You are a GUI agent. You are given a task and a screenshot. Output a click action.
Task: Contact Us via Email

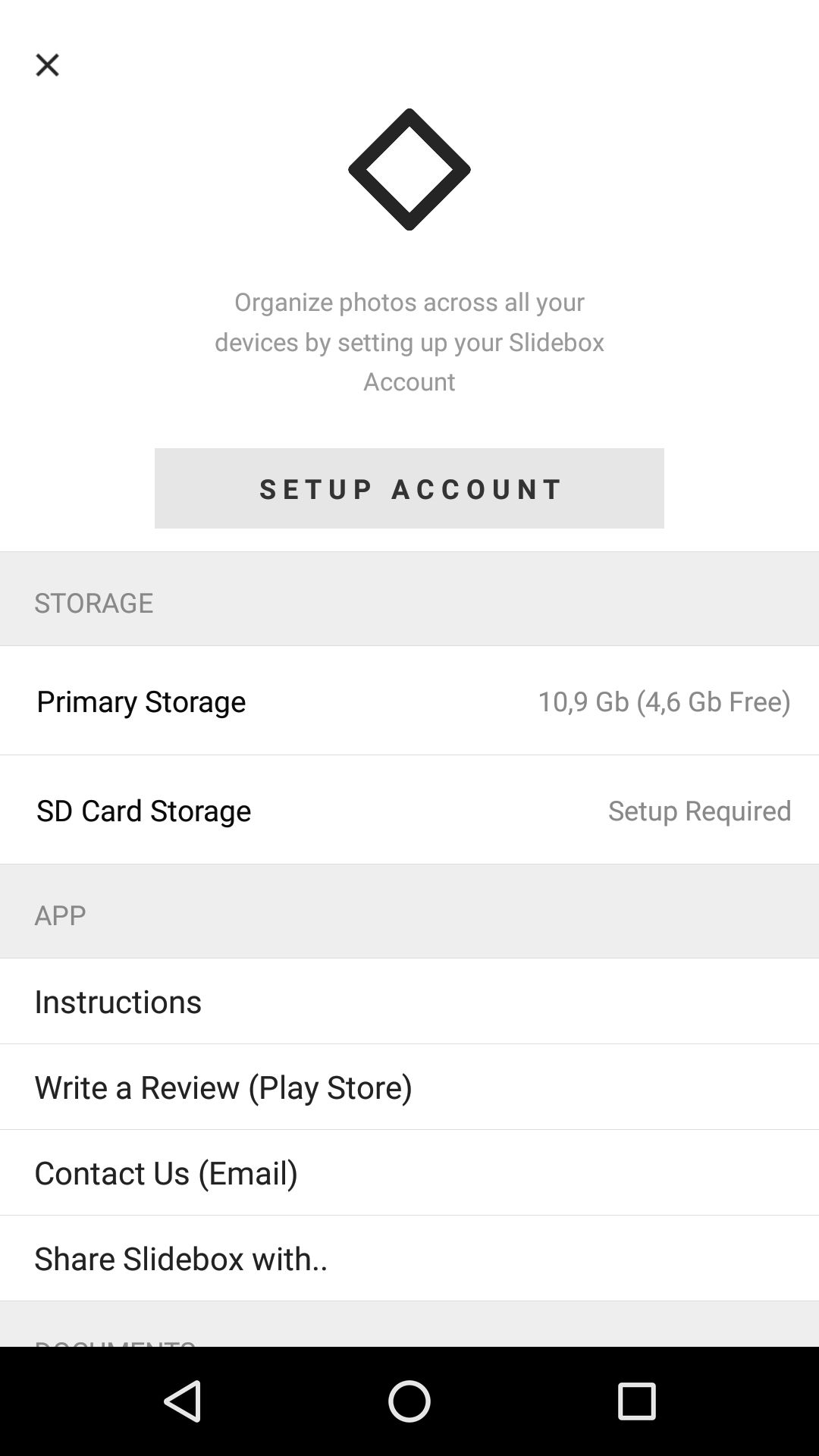(409, 1172)
